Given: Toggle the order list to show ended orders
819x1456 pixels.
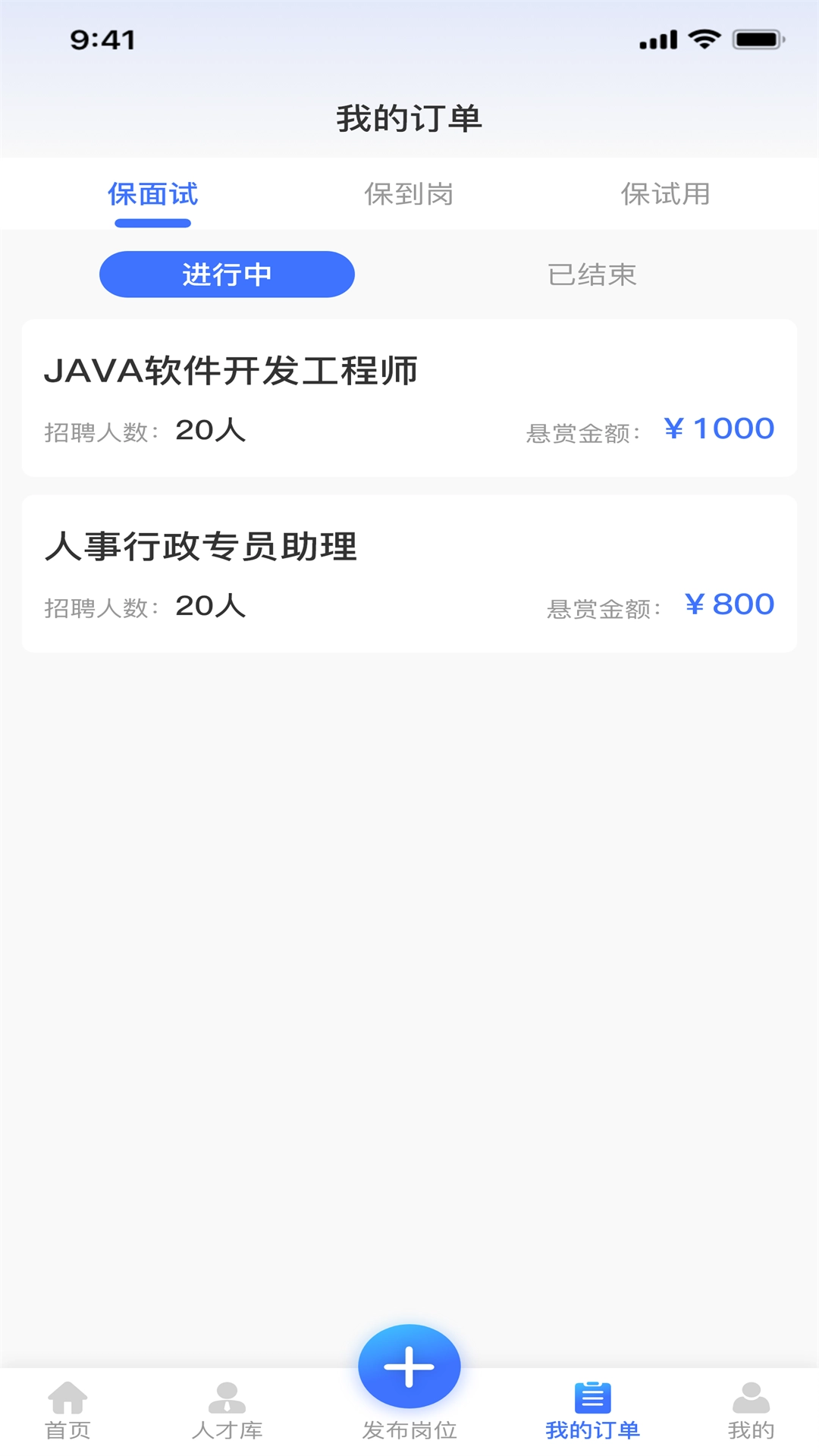Looking at the screenshot, I should point(592,274).
